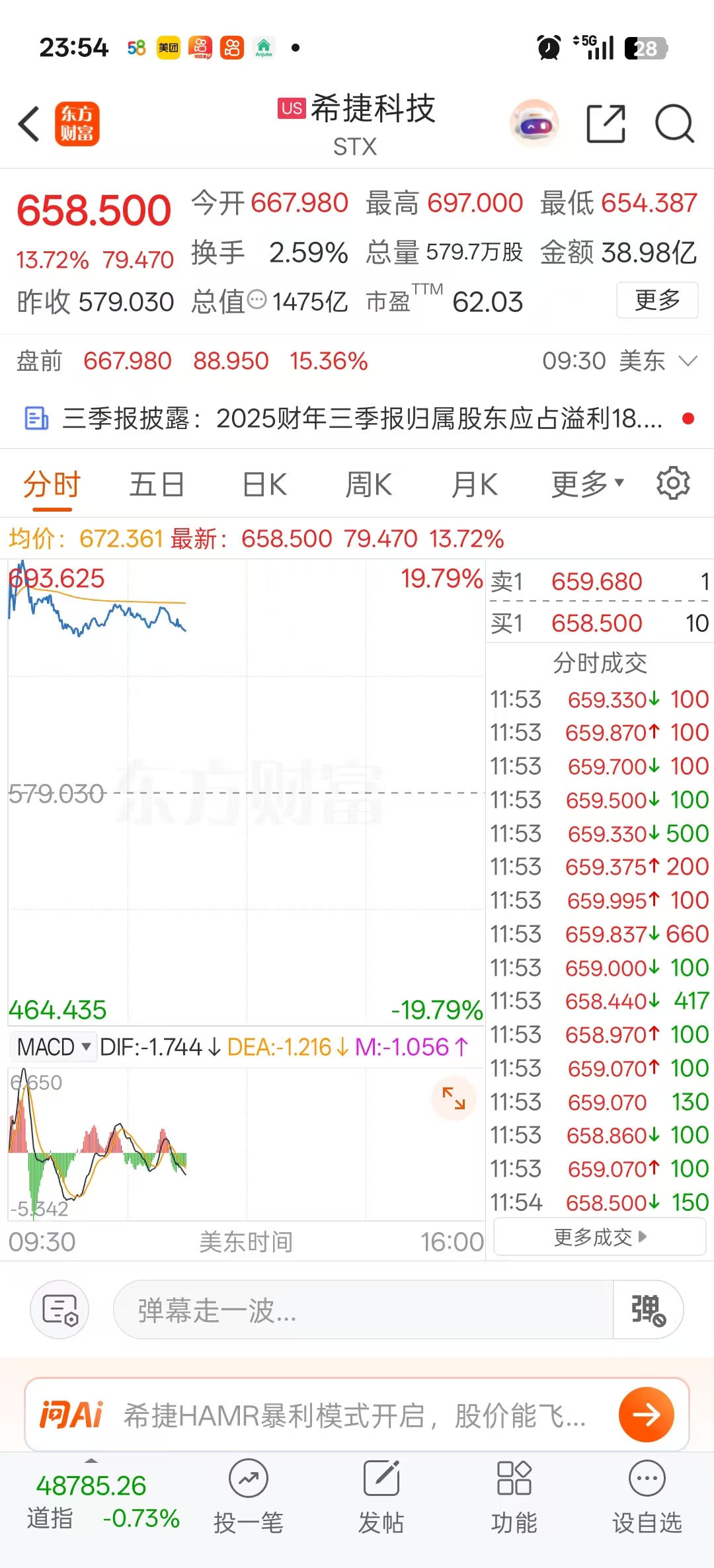This screenshot has height=1568, width=714.
Task: Expand the chart to full screen
Action: [454, 1098]
